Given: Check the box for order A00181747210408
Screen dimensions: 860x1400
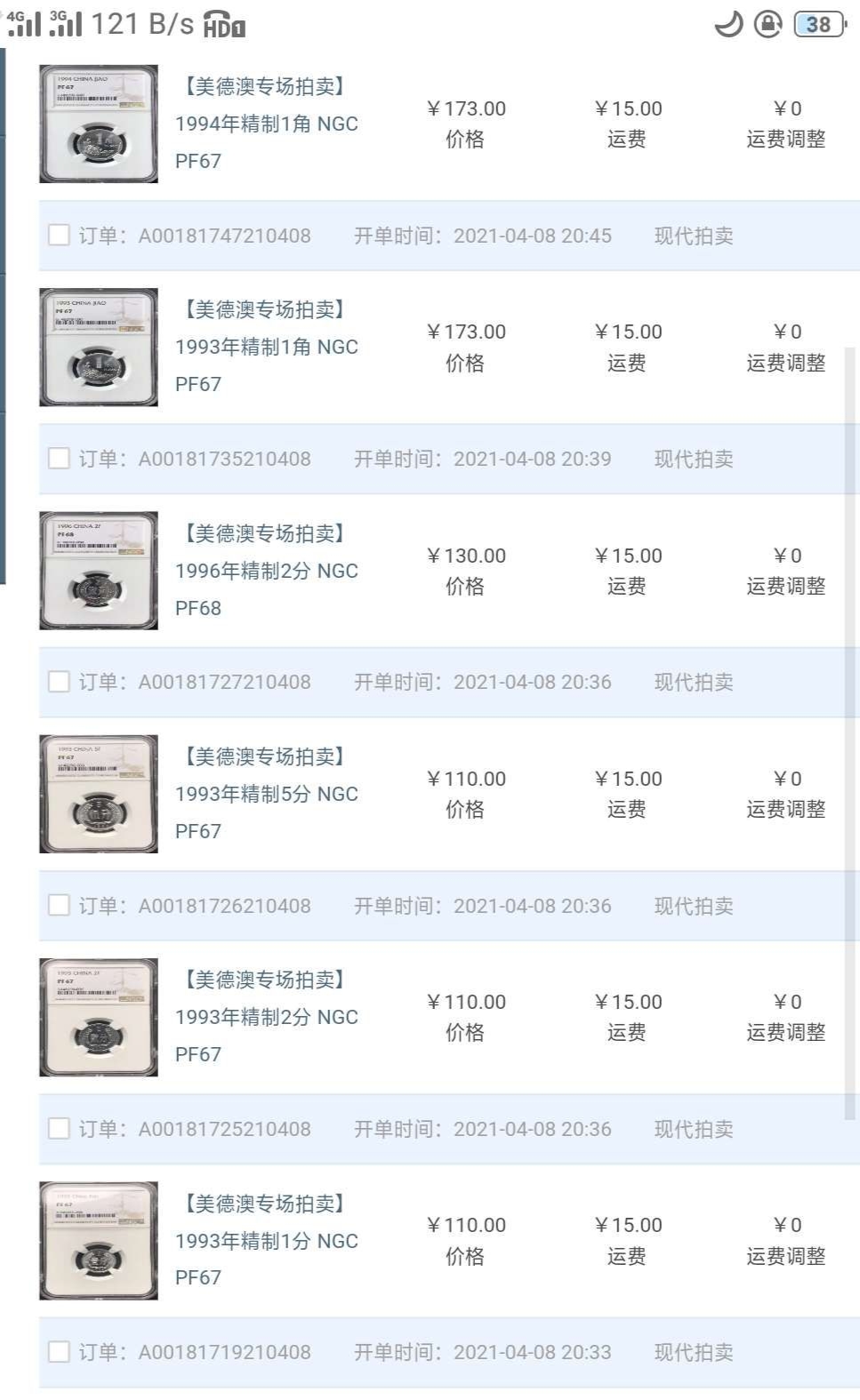Looking at the screenshot, I should [x=59, y=236].
